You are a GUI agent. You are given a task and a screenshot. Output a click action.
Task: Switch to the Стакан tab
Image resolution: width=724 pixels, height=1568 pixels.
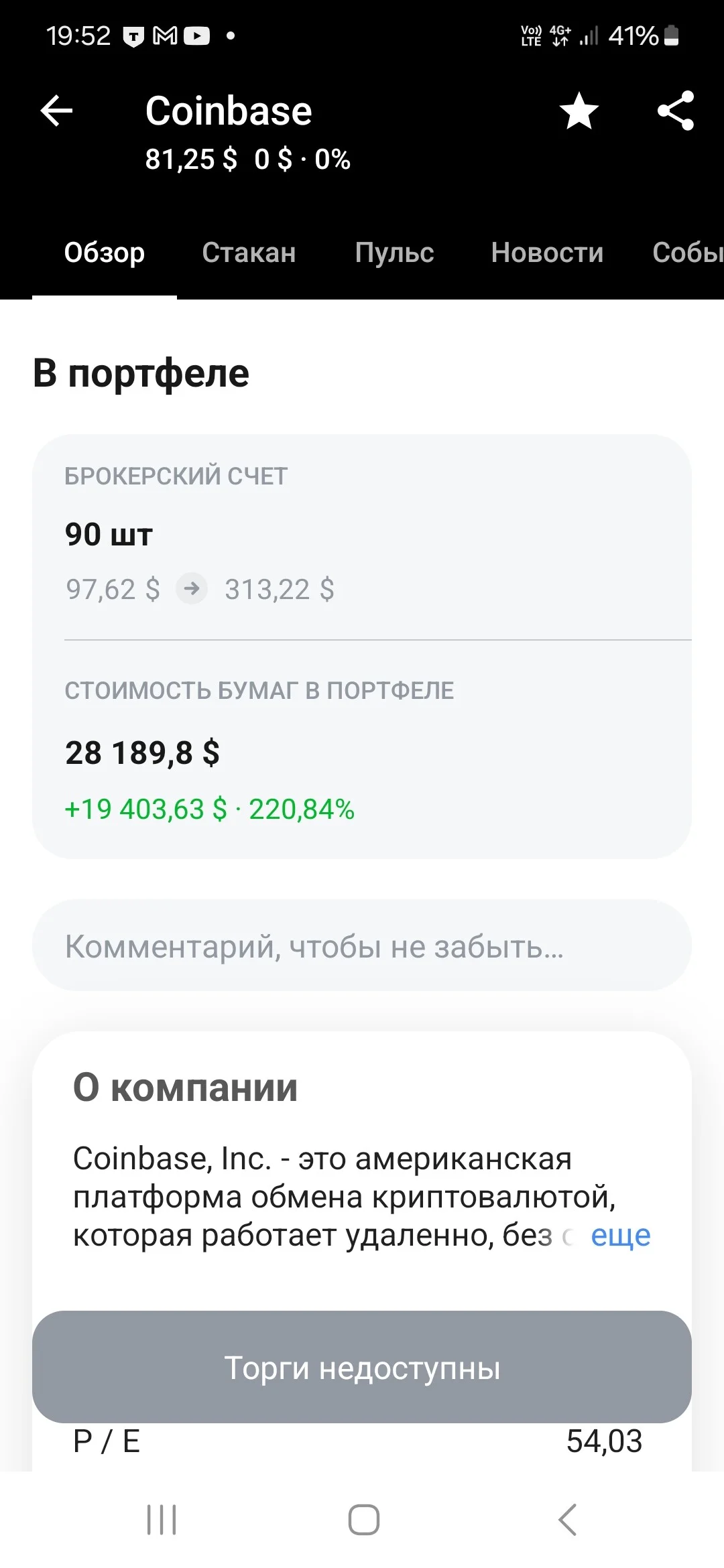tap(249, 253)
